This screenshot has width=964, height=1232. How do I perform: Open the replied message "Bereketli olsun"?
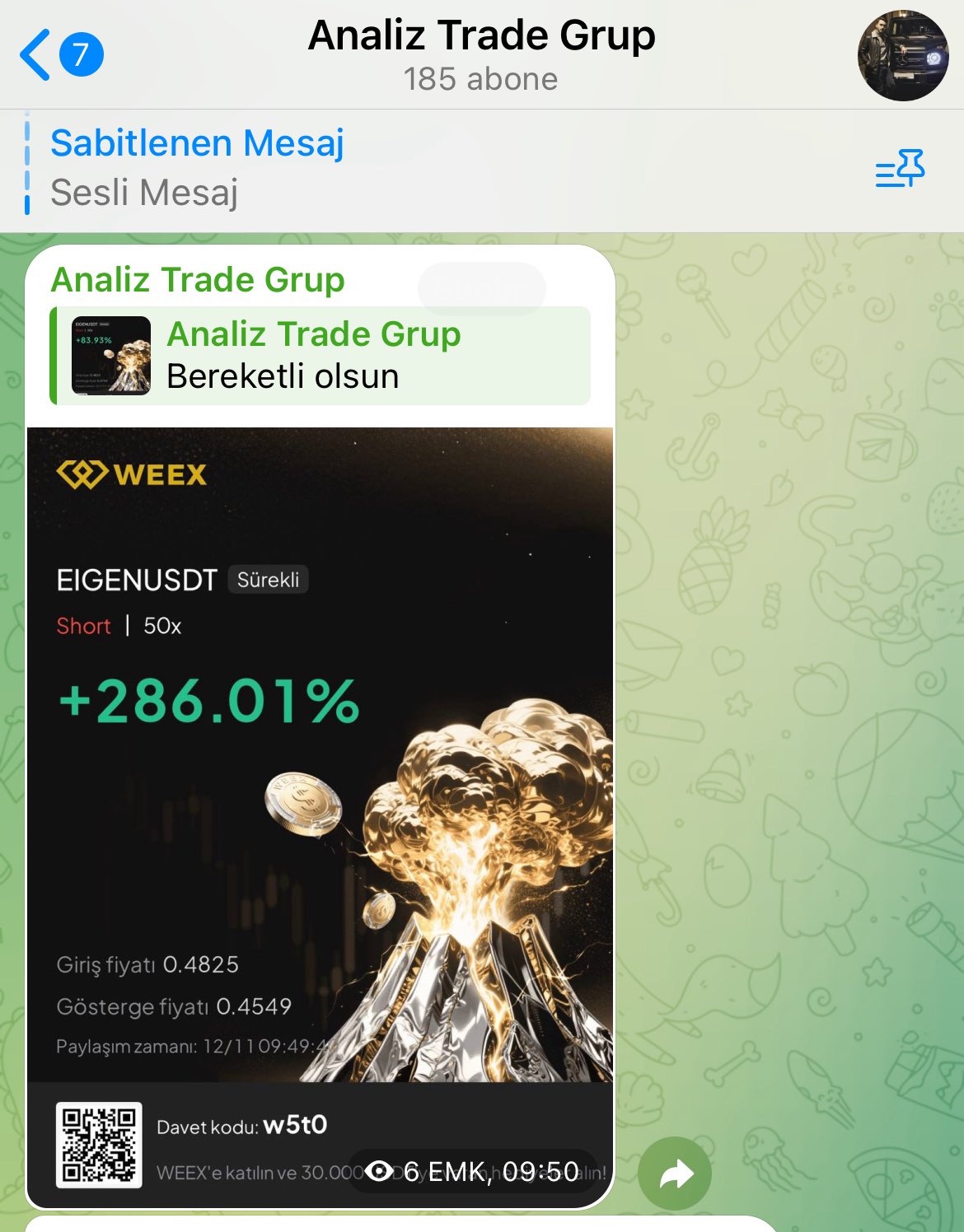pos(321,356)
